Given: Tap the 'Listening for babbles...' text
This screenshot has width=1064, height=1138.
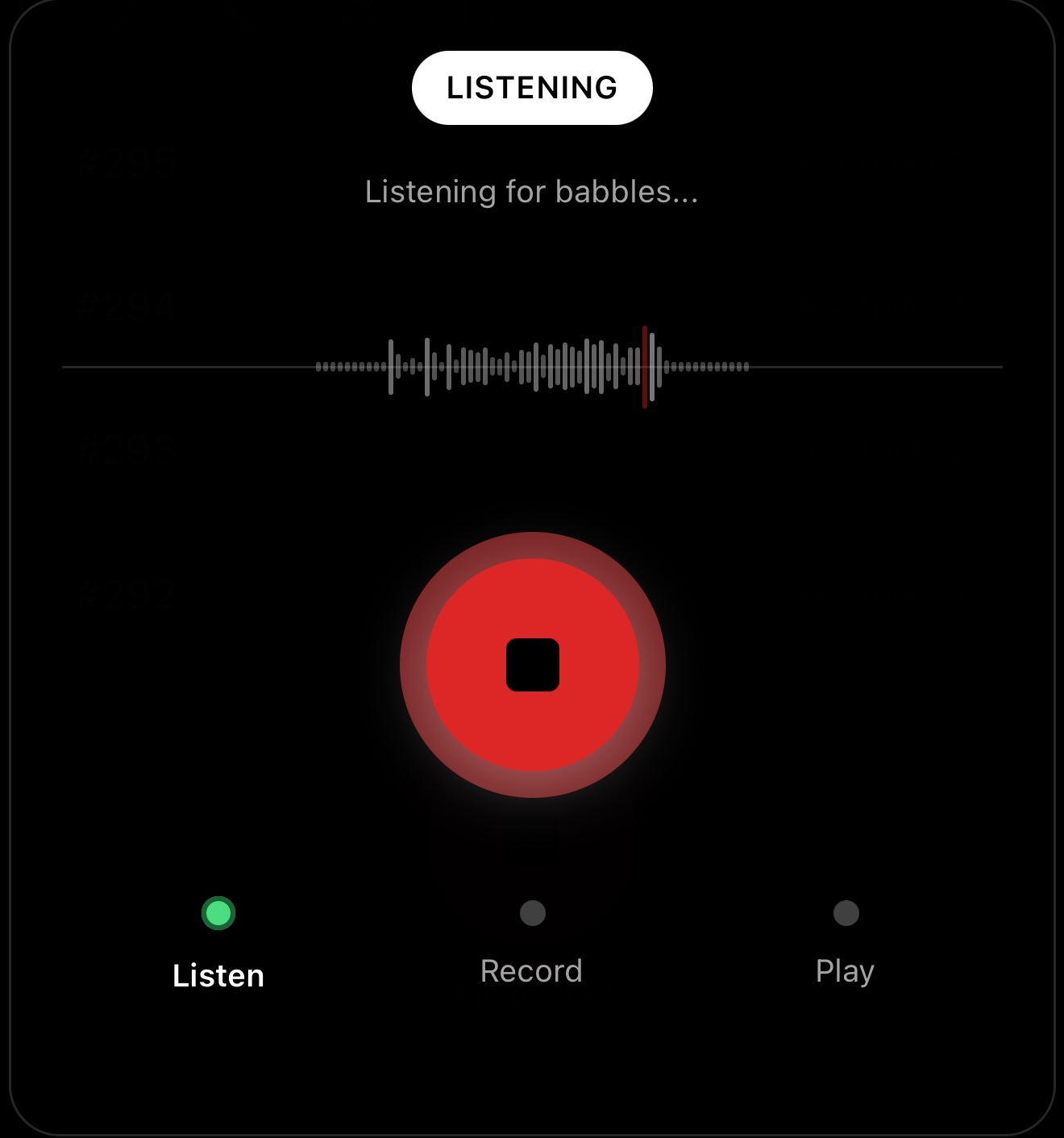Looking at the screenshot, I should [x=532, y=192].
